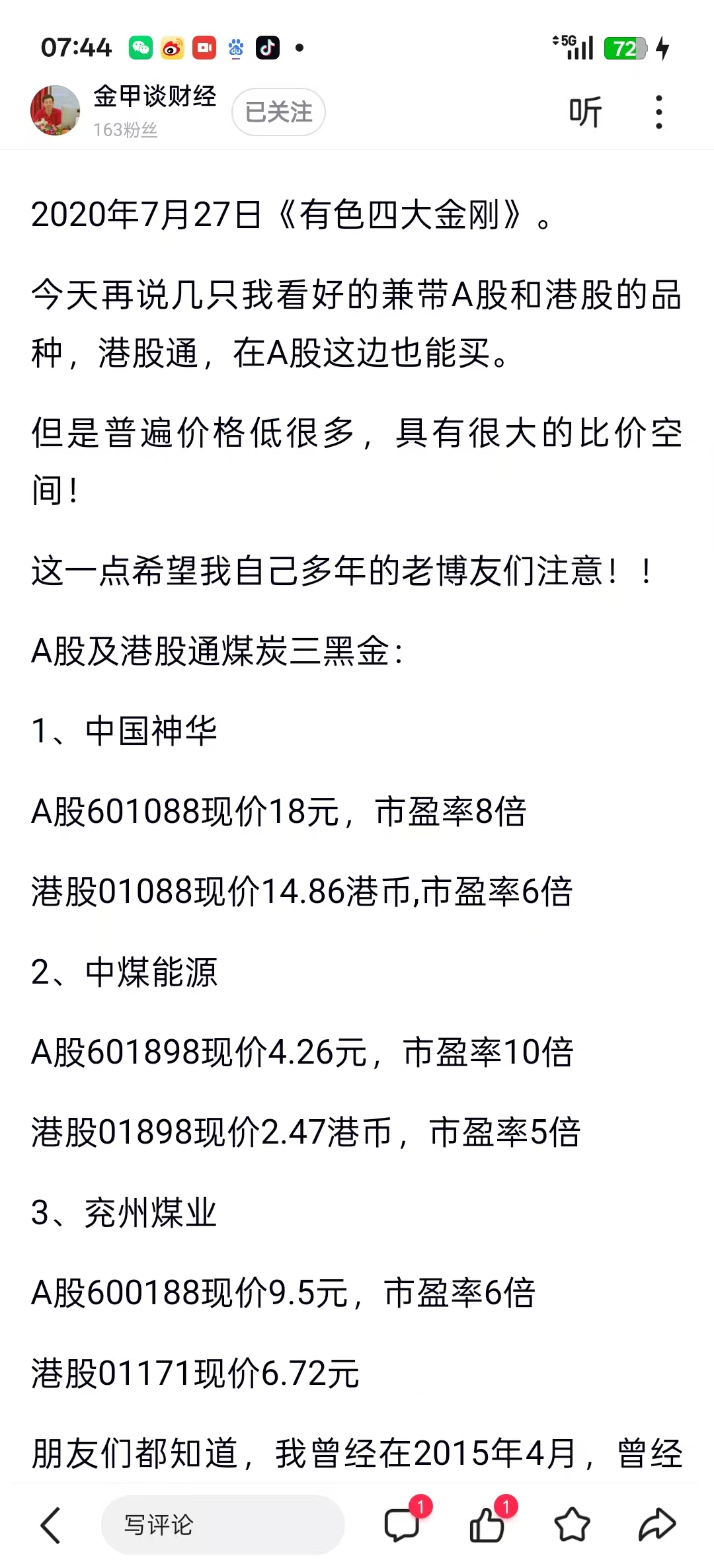The width and height of the screenshot is (714, 1568).
Task: Like this article with thumbs-up
Action: tap(487, 1524)
